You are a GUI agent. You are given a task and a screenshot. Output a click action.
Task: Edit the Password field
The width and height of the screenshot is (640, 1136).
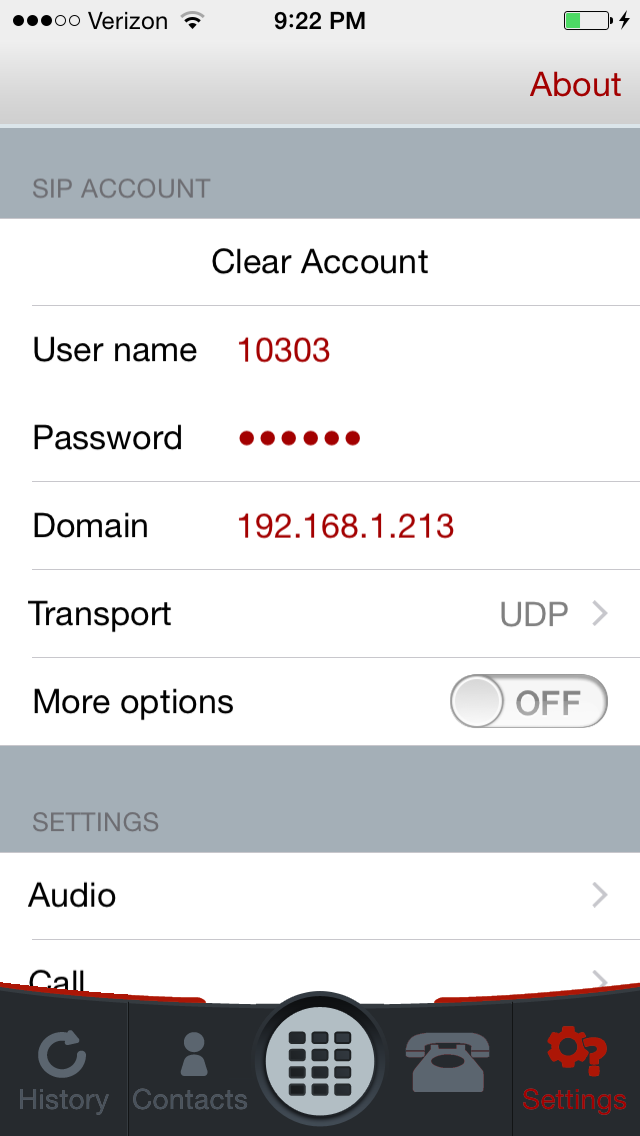[320, 438]
